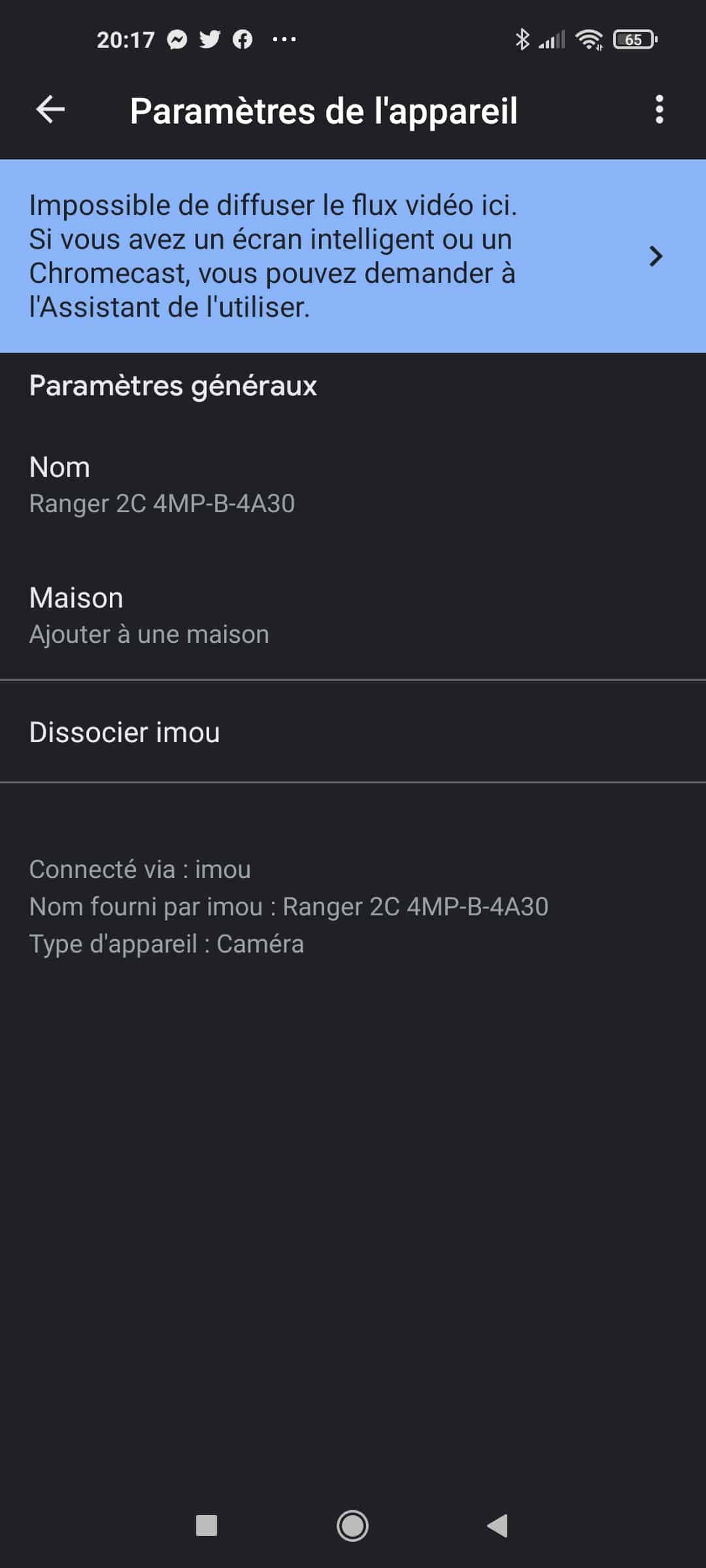
Task: Select Maison to add to a home
Action: pyautogui.click(x=353, y=615)
